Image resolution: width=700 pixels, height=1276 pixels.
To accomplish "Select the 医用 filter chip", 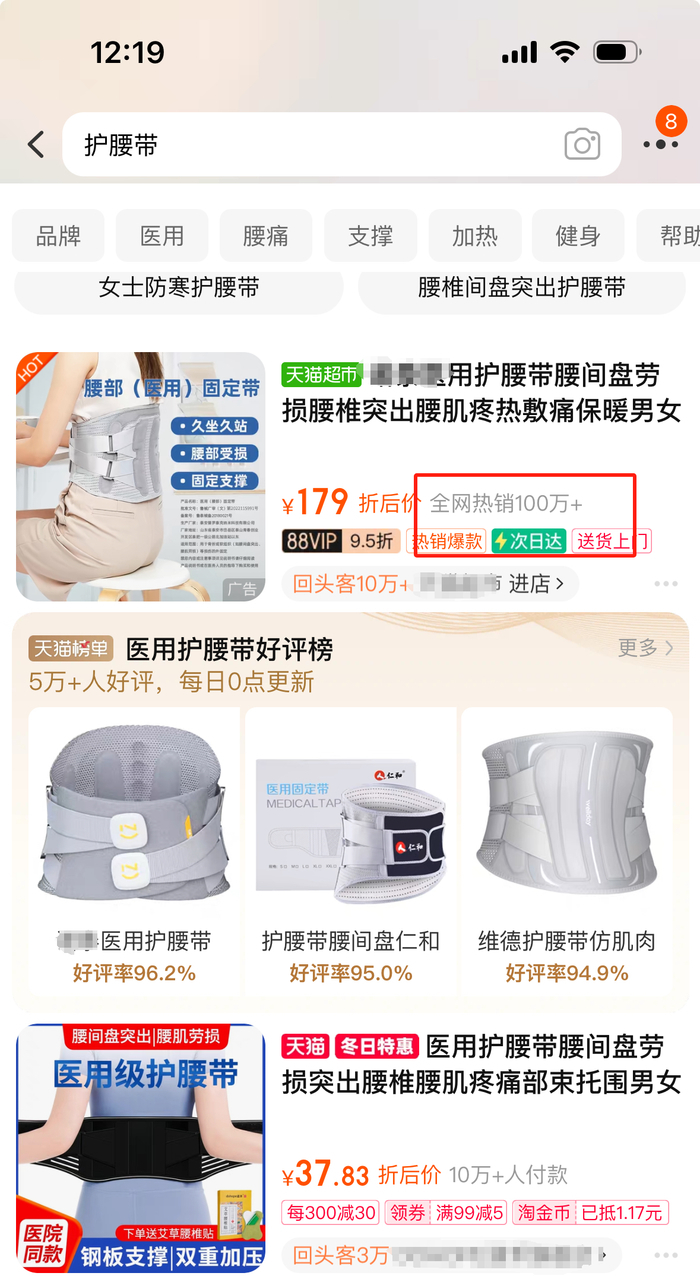I will pyautogui.click(x=162, y=236).
